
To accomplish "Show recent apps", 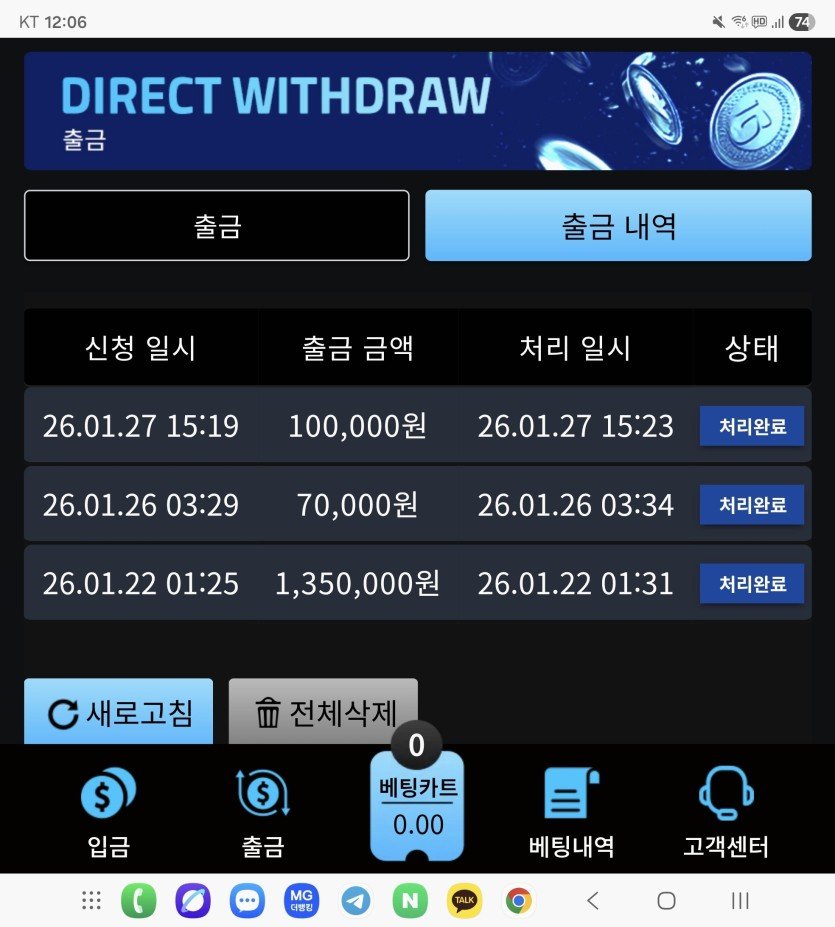I will [740, 901].
